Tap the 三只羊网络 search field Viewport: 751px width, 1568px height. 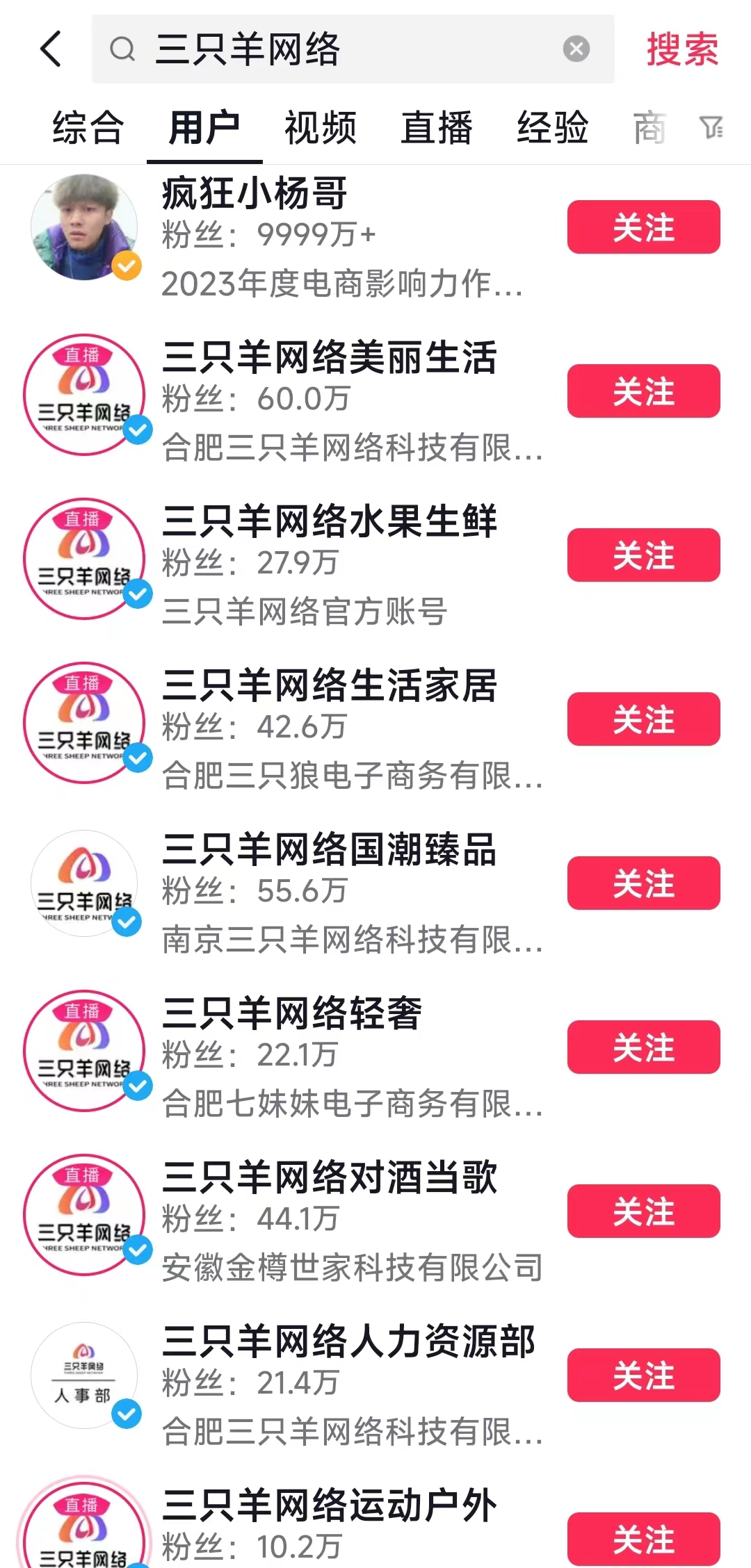coord(348,49)
